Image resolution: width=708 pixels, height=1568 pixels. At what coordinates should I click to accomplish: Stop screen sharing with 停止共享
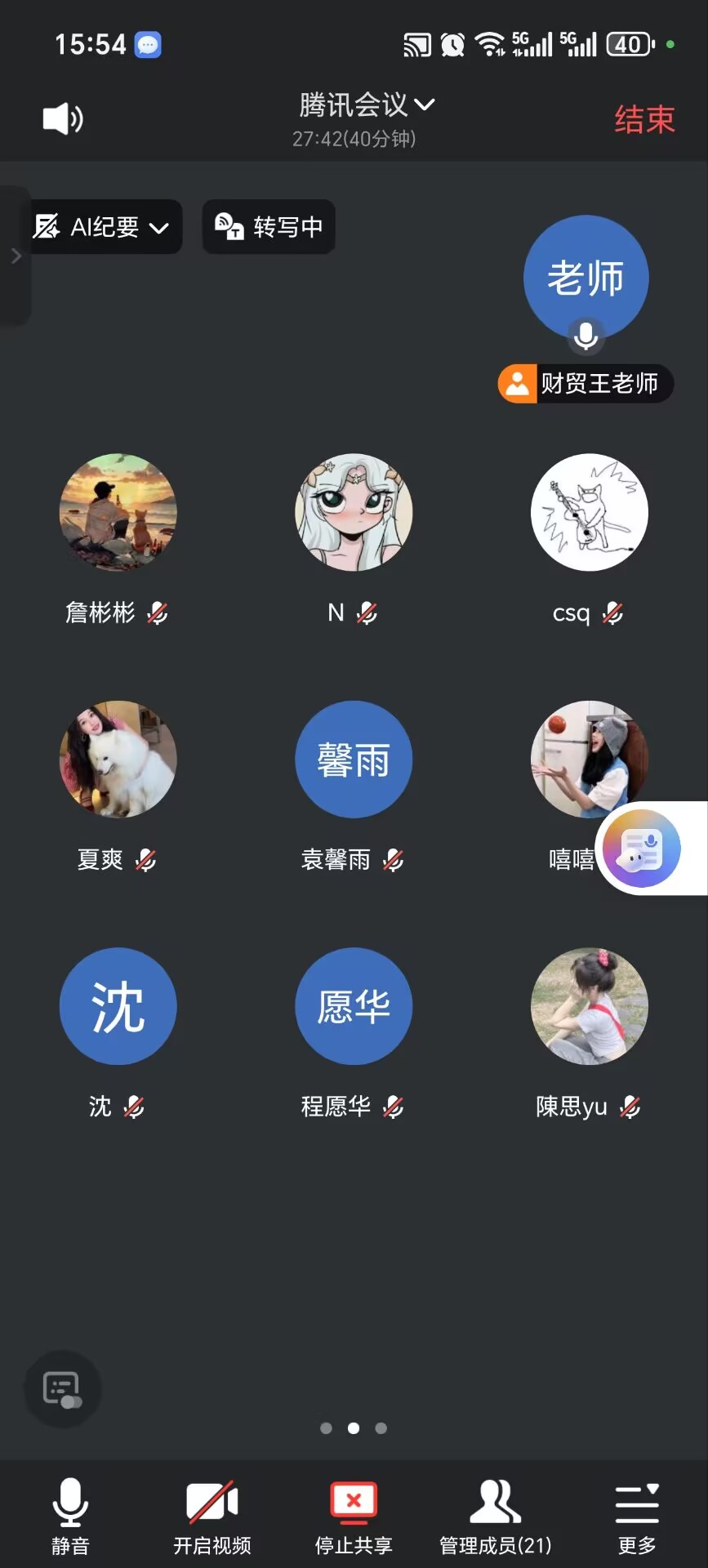tap(354, 1516)
